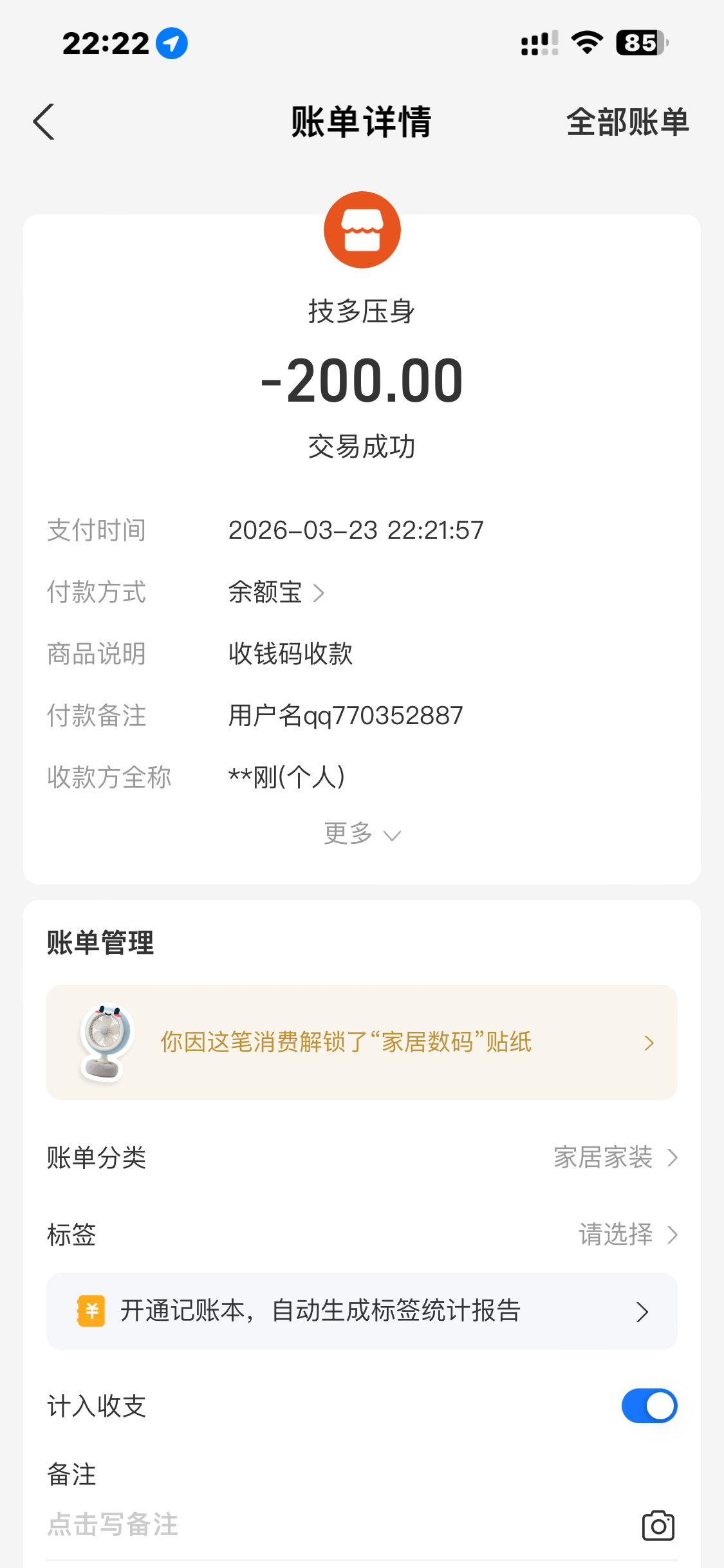Toggle off 计入收支 switch
The width and height of the screenshot is (724, 1568).
[649, 1406]
